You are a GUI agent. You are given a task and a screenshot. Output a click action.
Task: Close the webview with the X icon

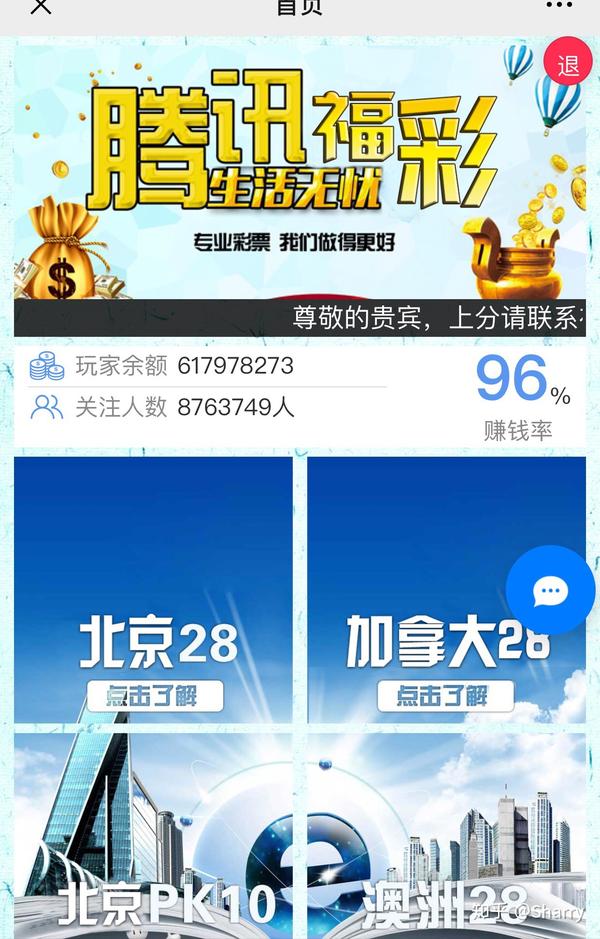click(x=40, y=7)
